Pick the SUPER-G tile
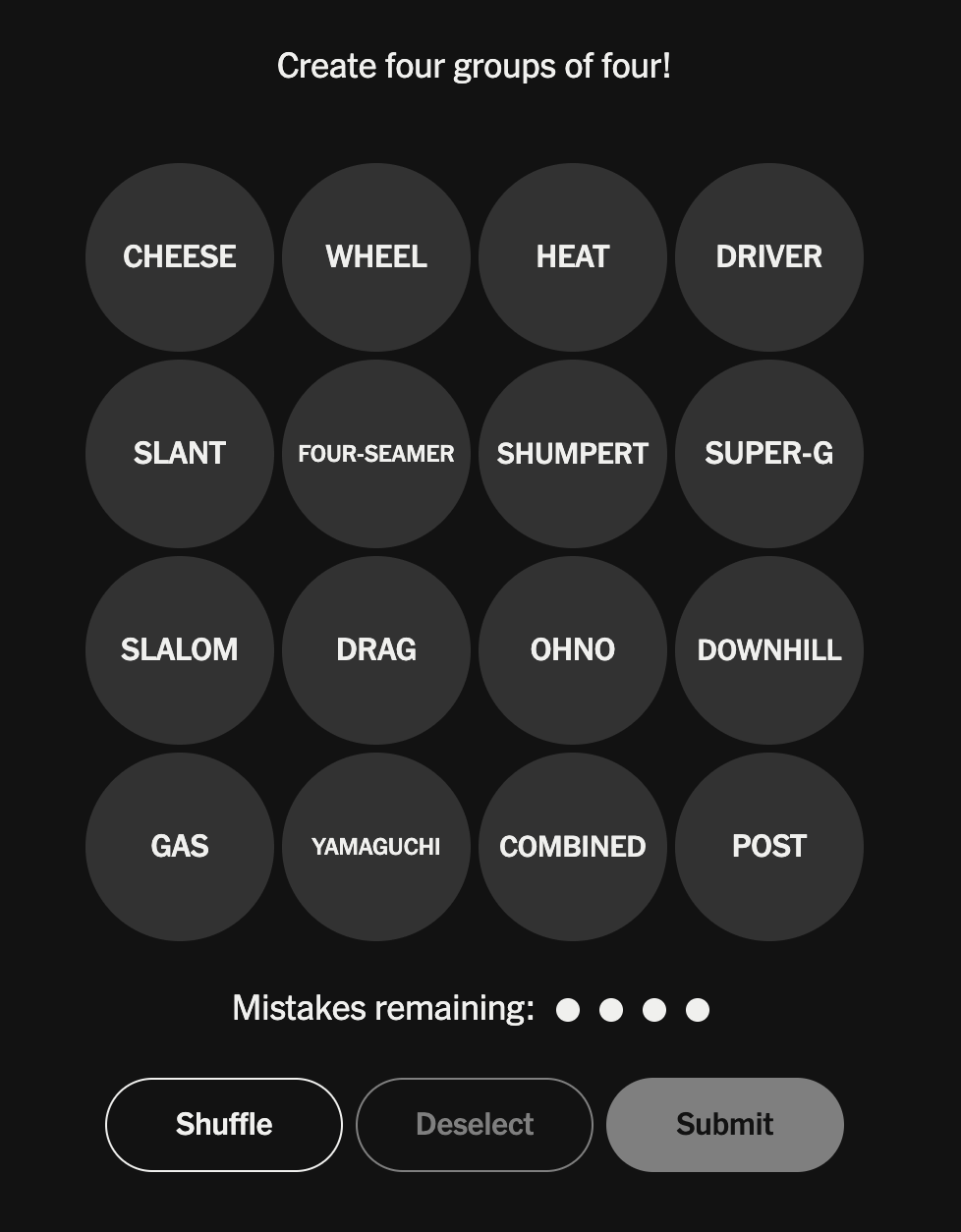Image resolution: width=961 pixels, height=1232 pixels. (769, 454)
